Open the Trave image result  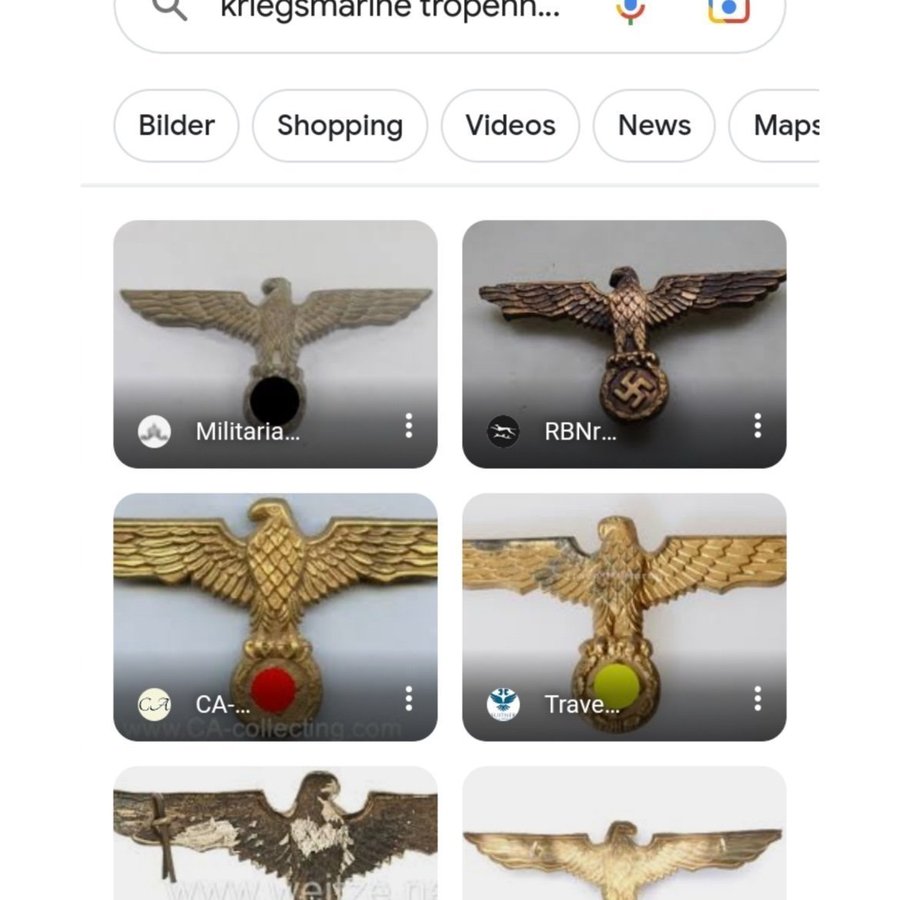pos(624,600)
